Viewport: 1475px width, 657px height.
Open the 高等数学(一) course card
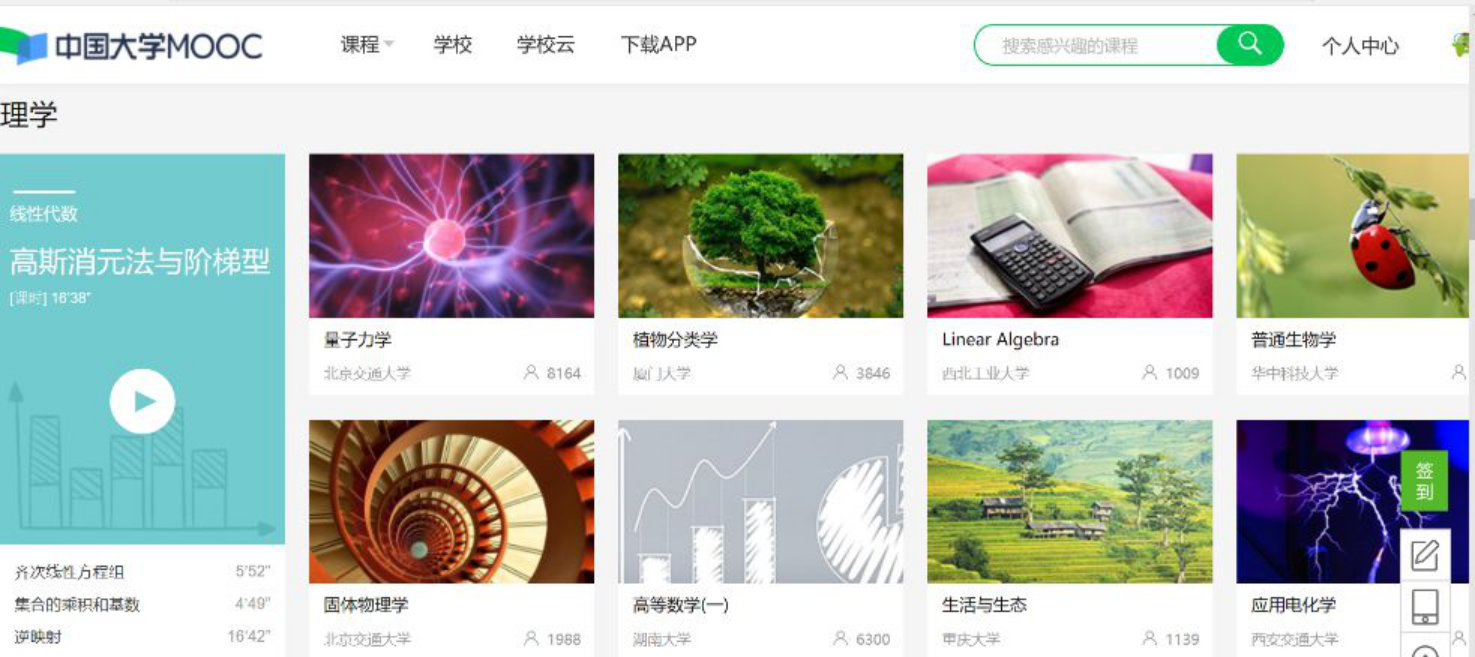pos(760,502)
